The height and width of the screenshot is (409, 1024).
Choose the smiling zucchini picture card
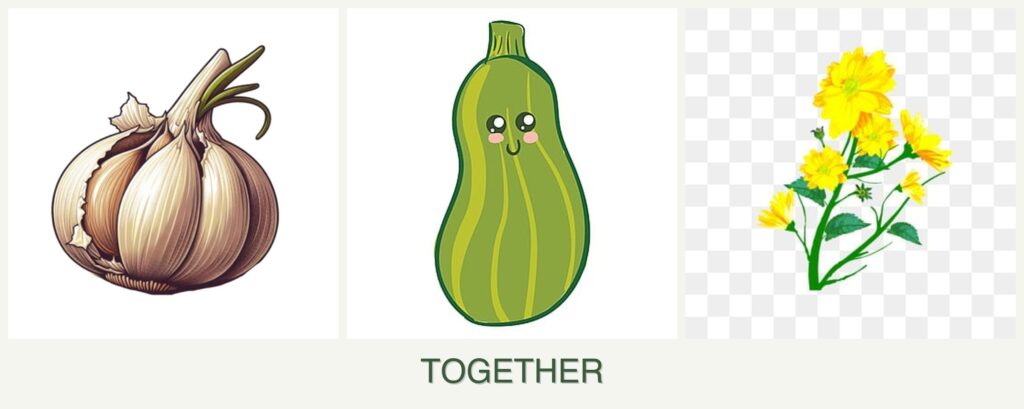[512, 173]
